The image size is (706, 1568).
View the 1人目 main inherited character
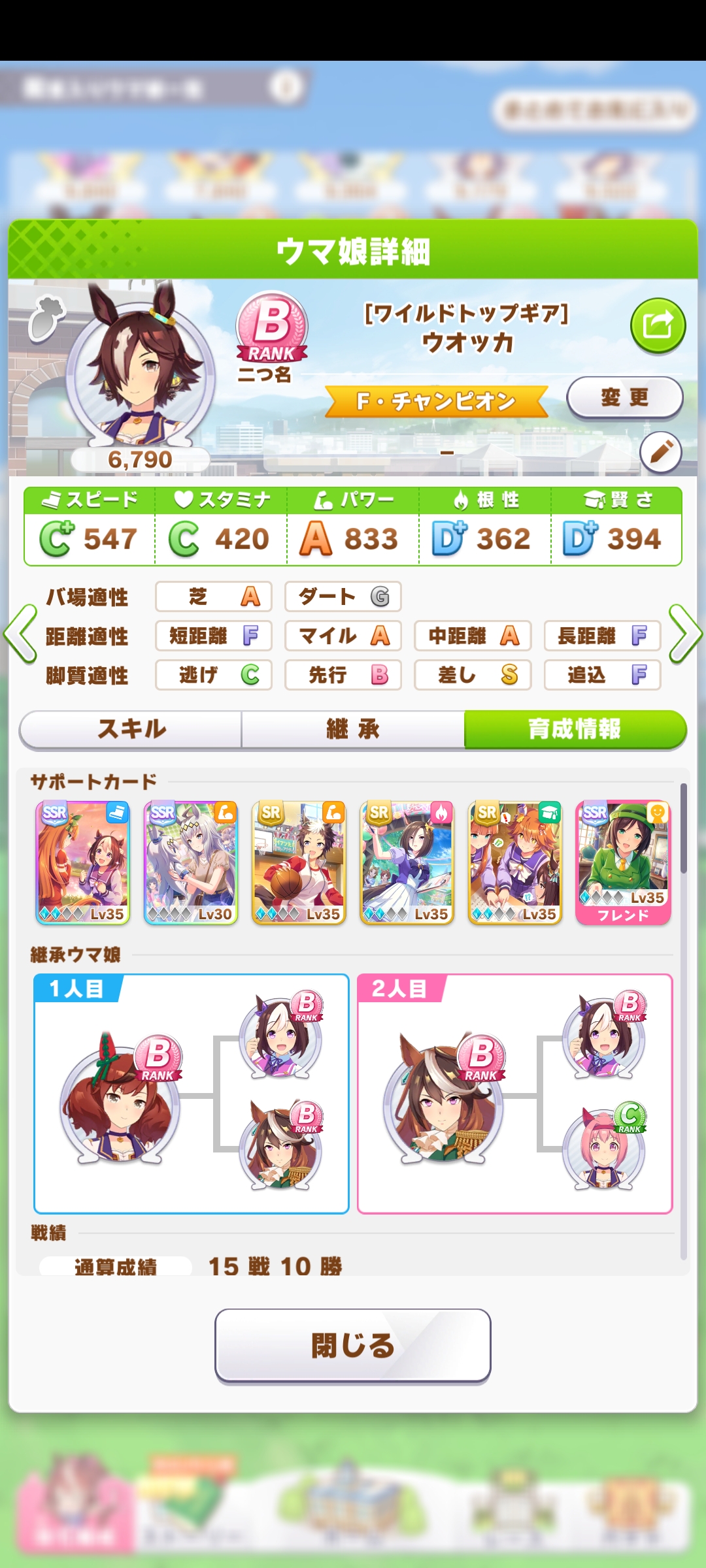pyautogui.click(x=121, y=1098)
